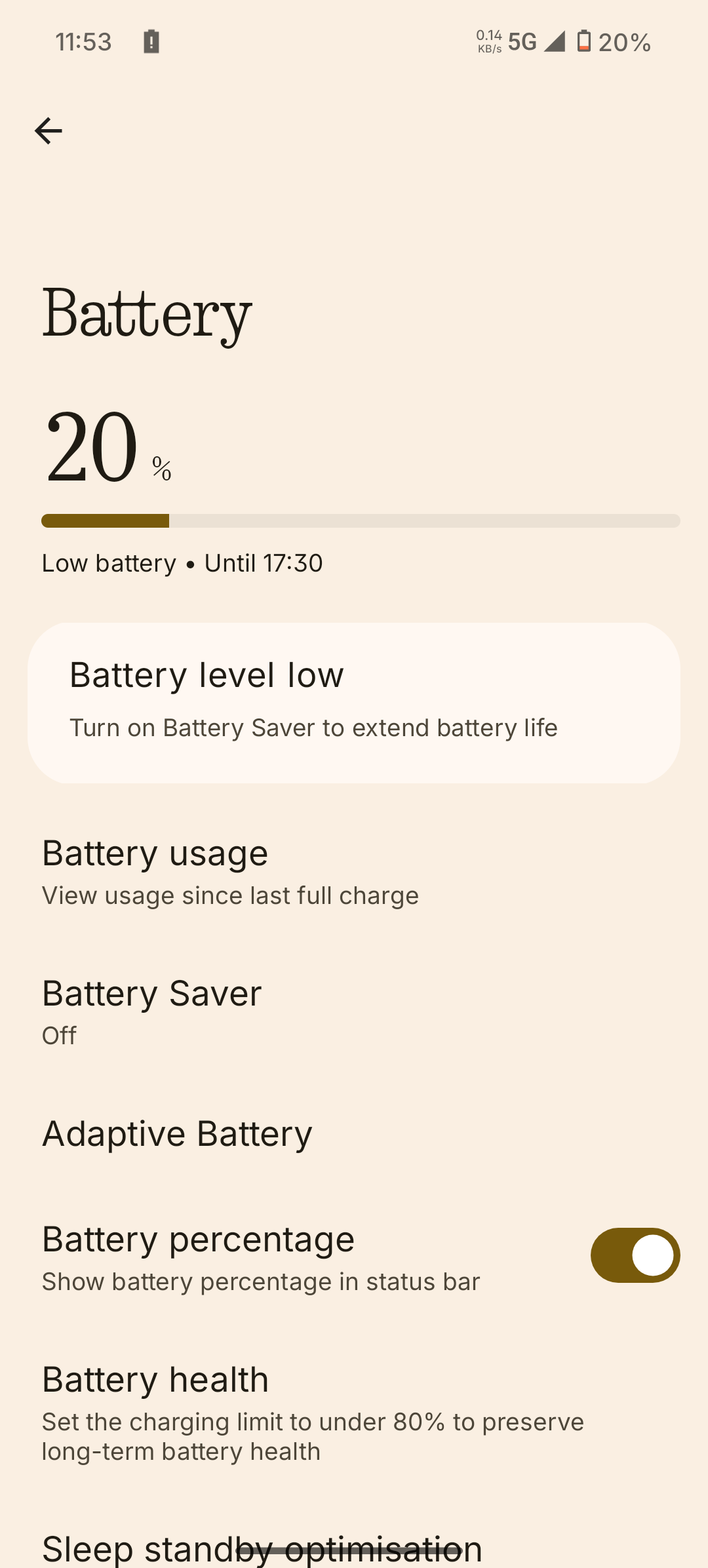Disable battery percentage in status bar
This screenshot has width=708, height=1568.
pos(635,1255)
